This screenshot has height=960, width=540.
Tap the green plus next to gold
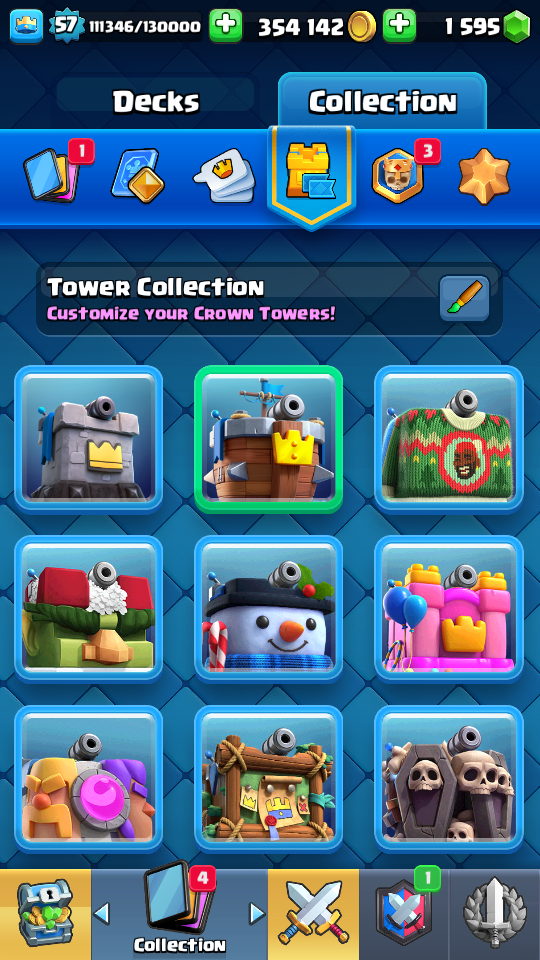coord(399,26)
